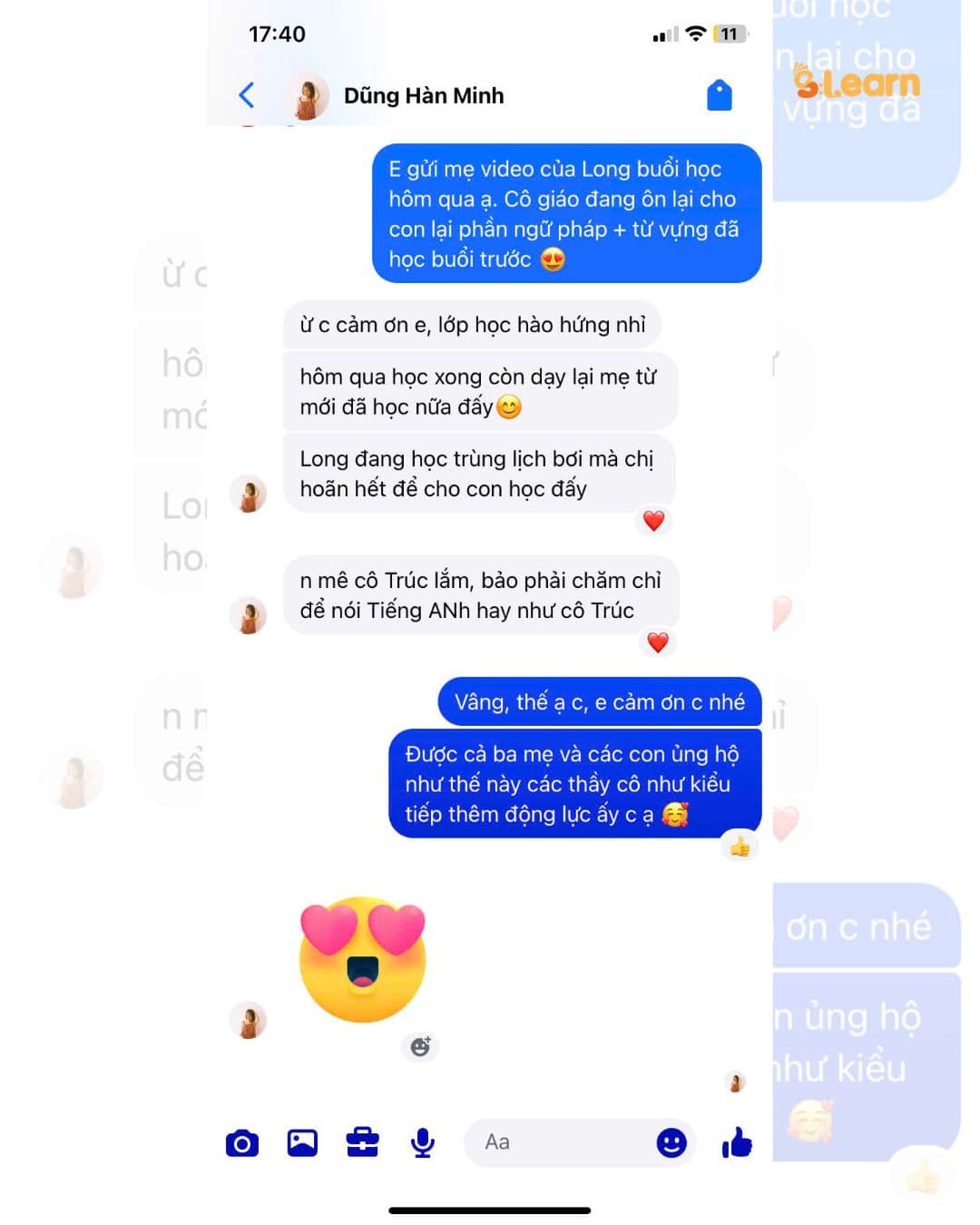
Task: Open the emoji picker in message box
Action: [x=671, y=1143]
